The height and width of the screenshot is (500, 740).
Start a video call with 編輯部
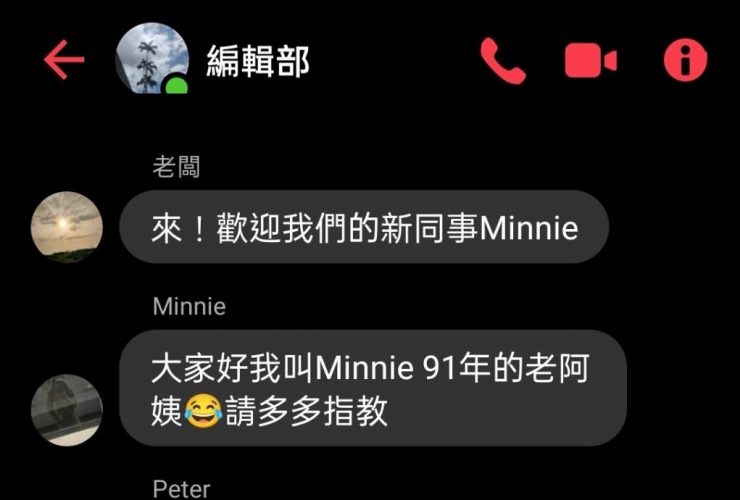[590, 60]
